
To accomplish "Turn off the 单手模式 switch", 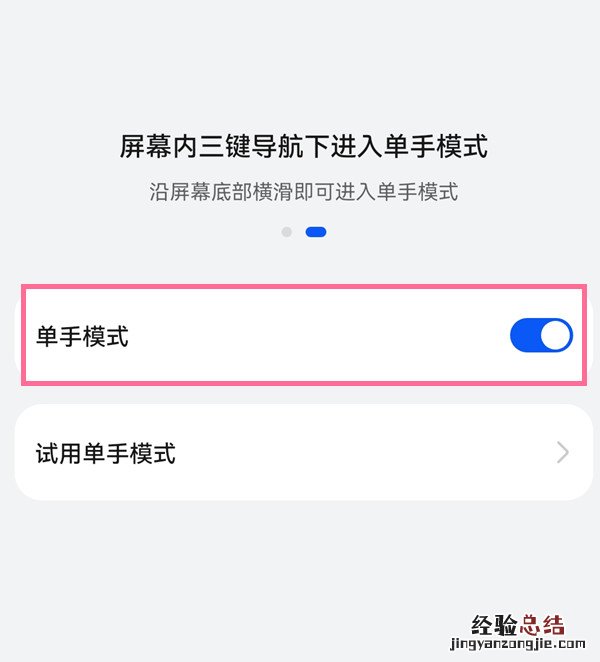I will (541, 336).
